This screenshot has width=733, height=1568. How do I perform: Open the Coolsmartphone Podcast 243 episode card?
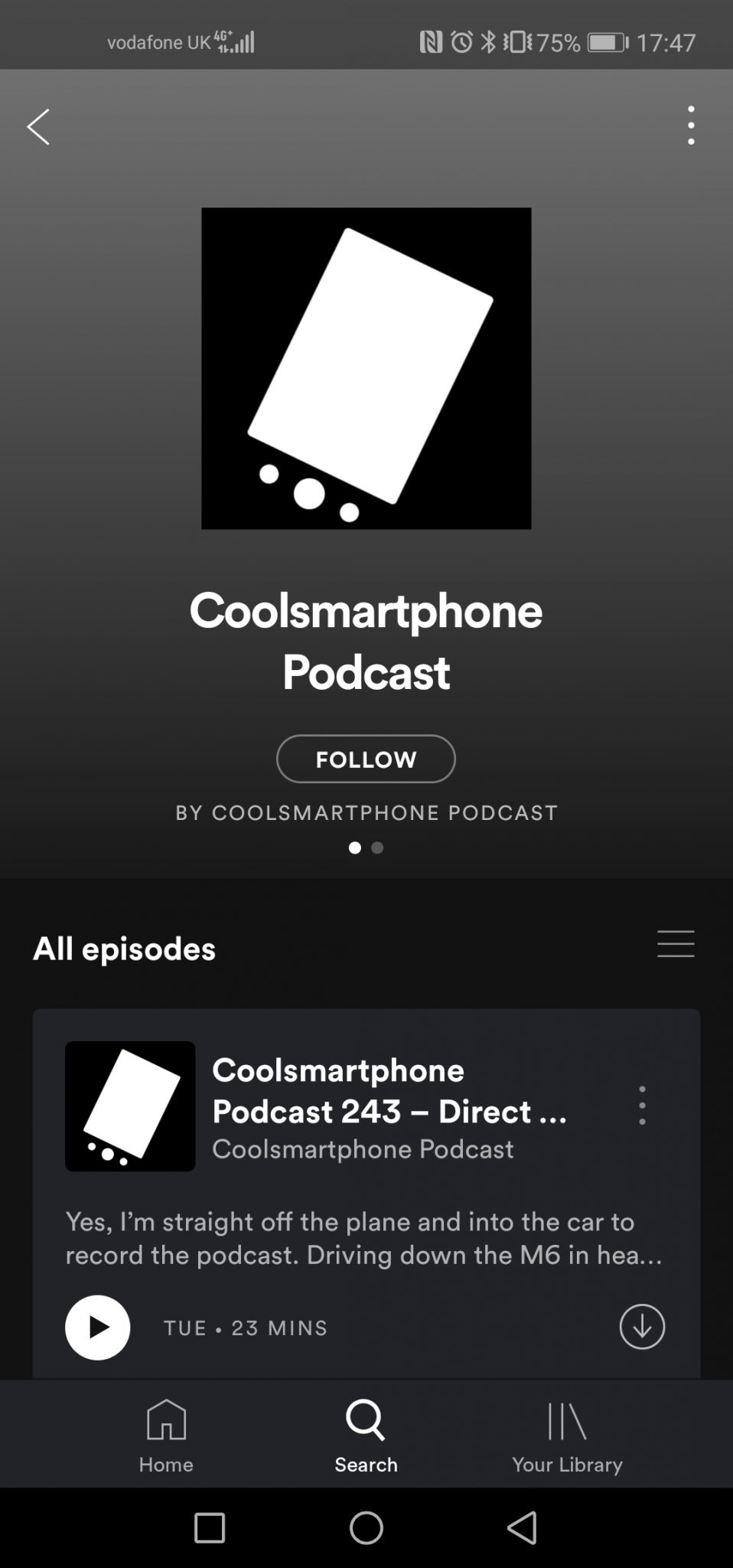click(366, 1193)
